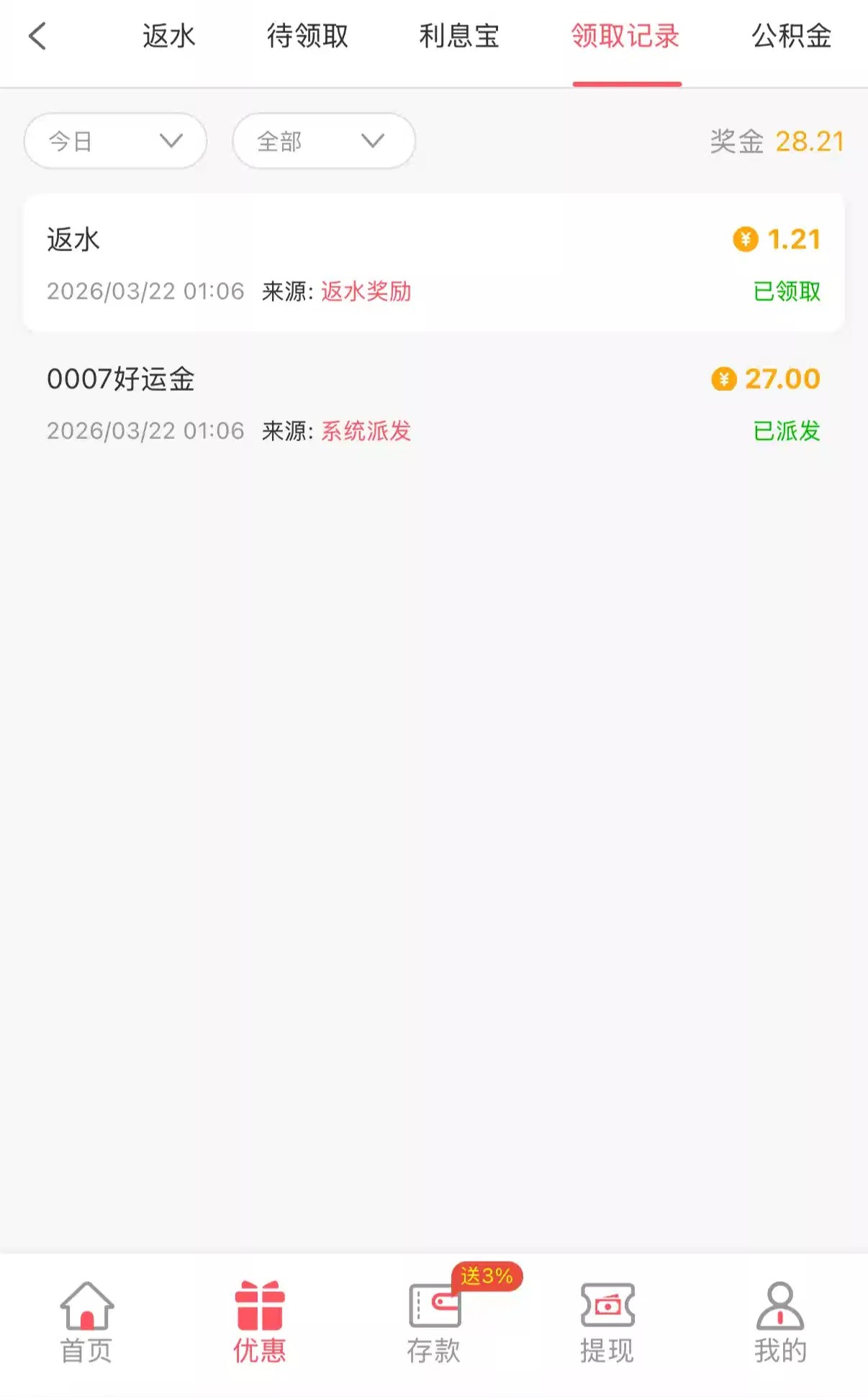The image size is (868, 1397).
Task: Open 存款 deposit page
Action: click(x=434, y=1323)
